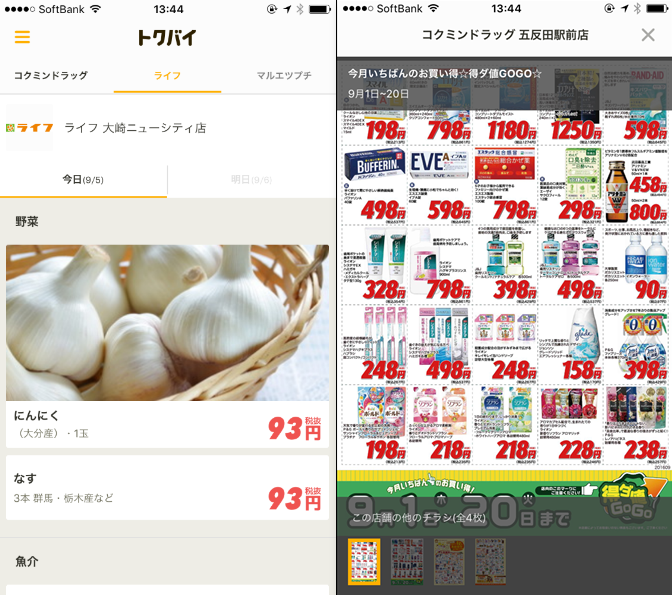Image resolution: width=672 pixels, height=595 pixels.
Task: View the fourth flyer thumbnail
Action: (x=490, y=561)
